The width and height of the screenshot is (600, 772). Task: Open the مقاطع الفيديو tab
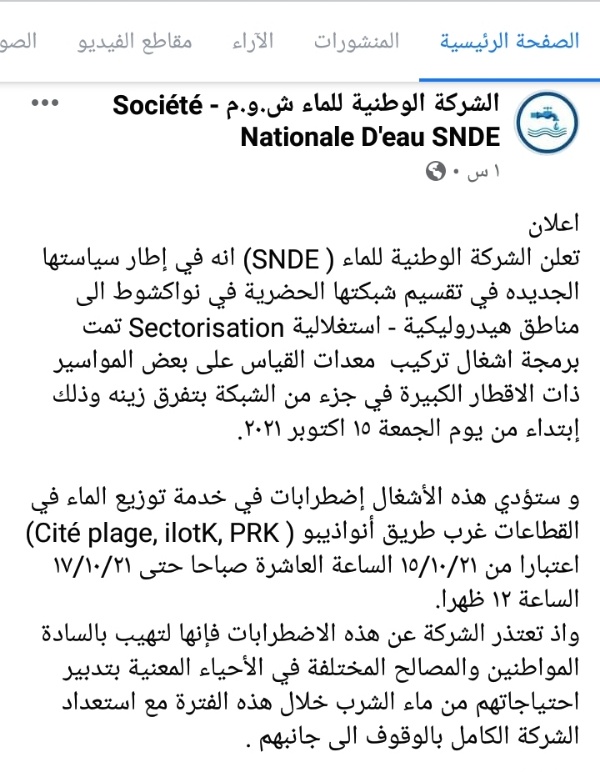pos(134,41)
